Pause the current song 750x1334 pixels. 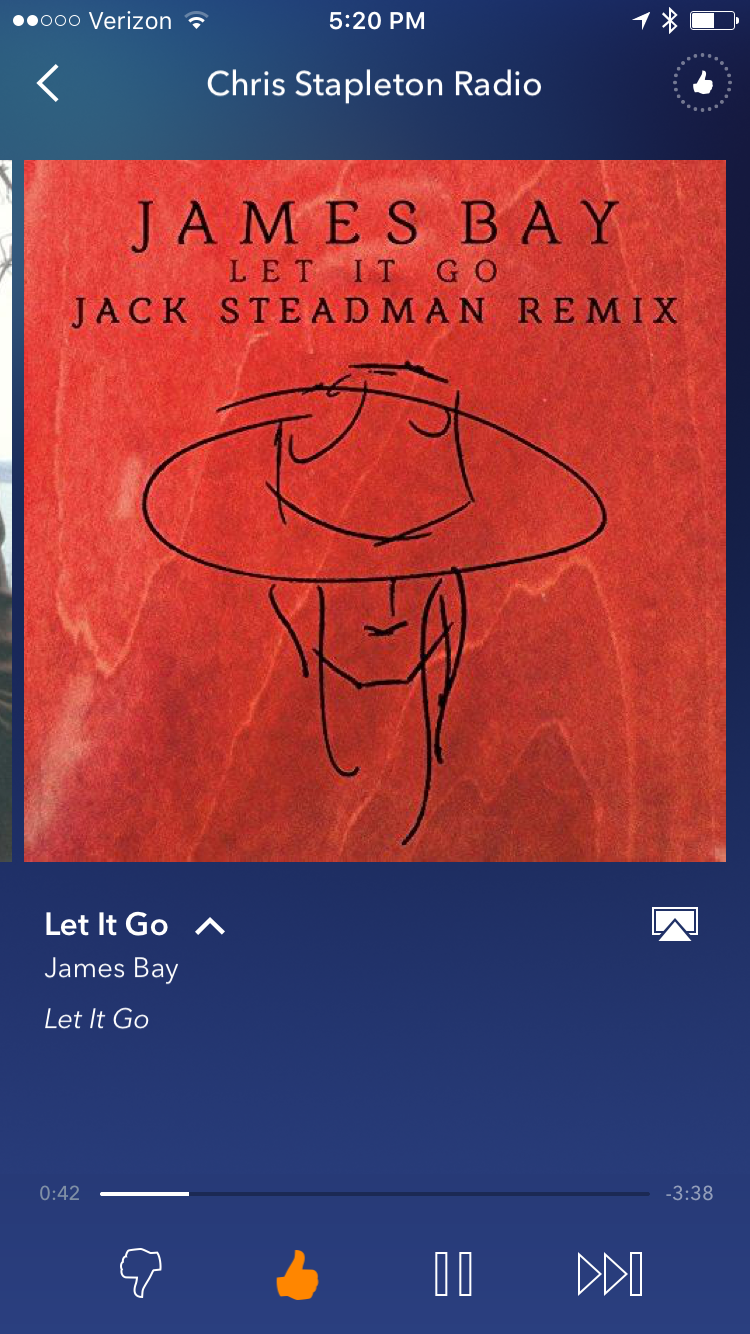click(453, 1274)
